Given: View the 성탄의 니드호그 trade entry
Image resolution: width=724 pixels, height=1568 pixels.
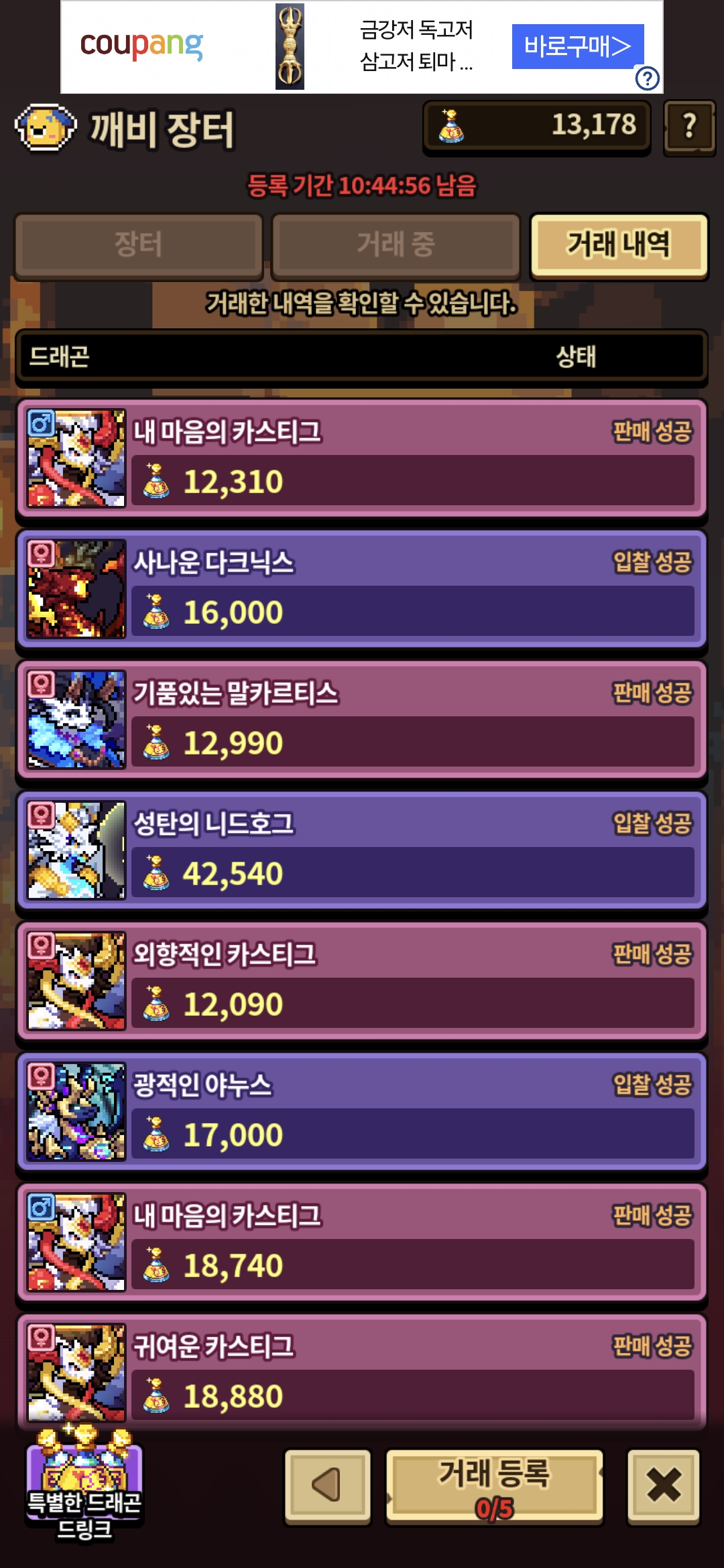Looking at the screenshot, I should 362,850.
